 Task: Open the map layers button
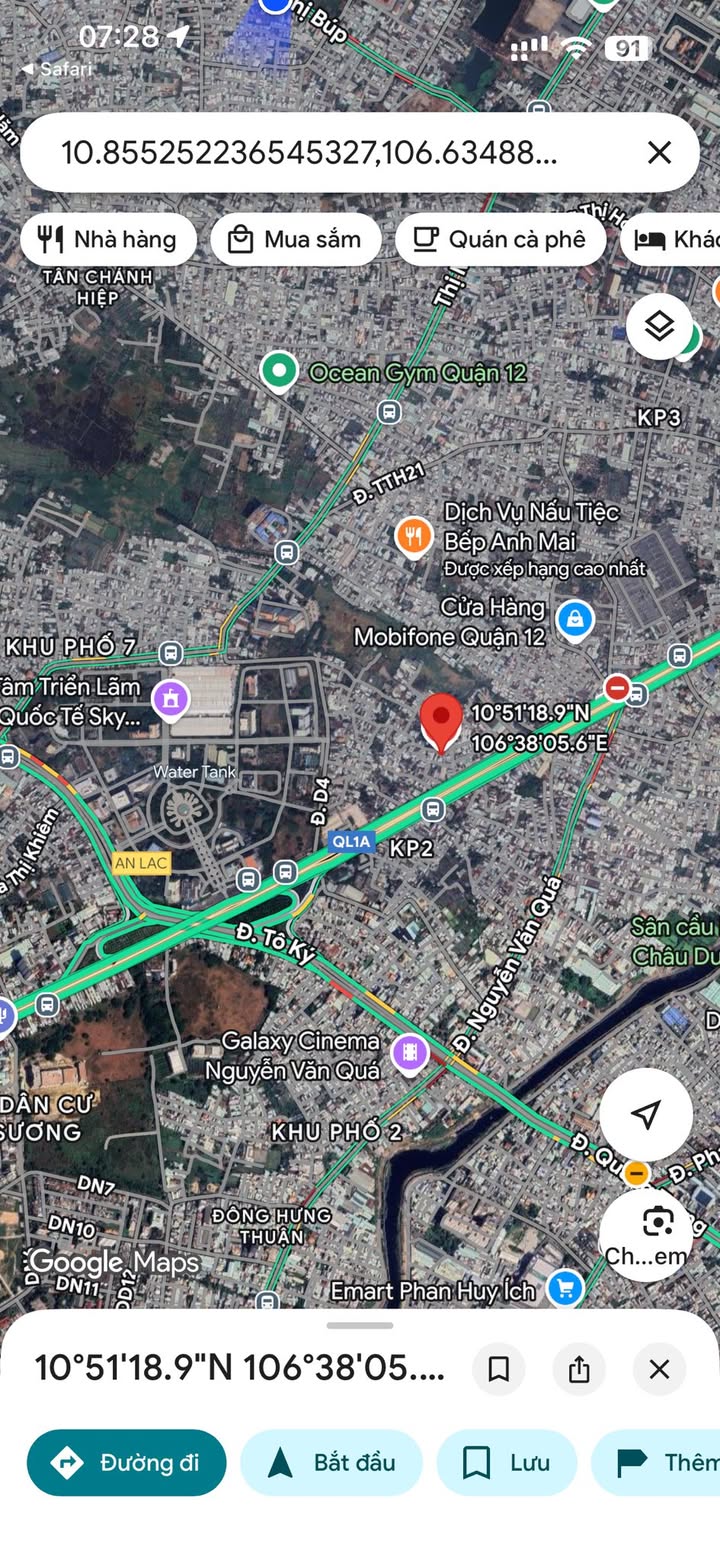pos(659,326)
